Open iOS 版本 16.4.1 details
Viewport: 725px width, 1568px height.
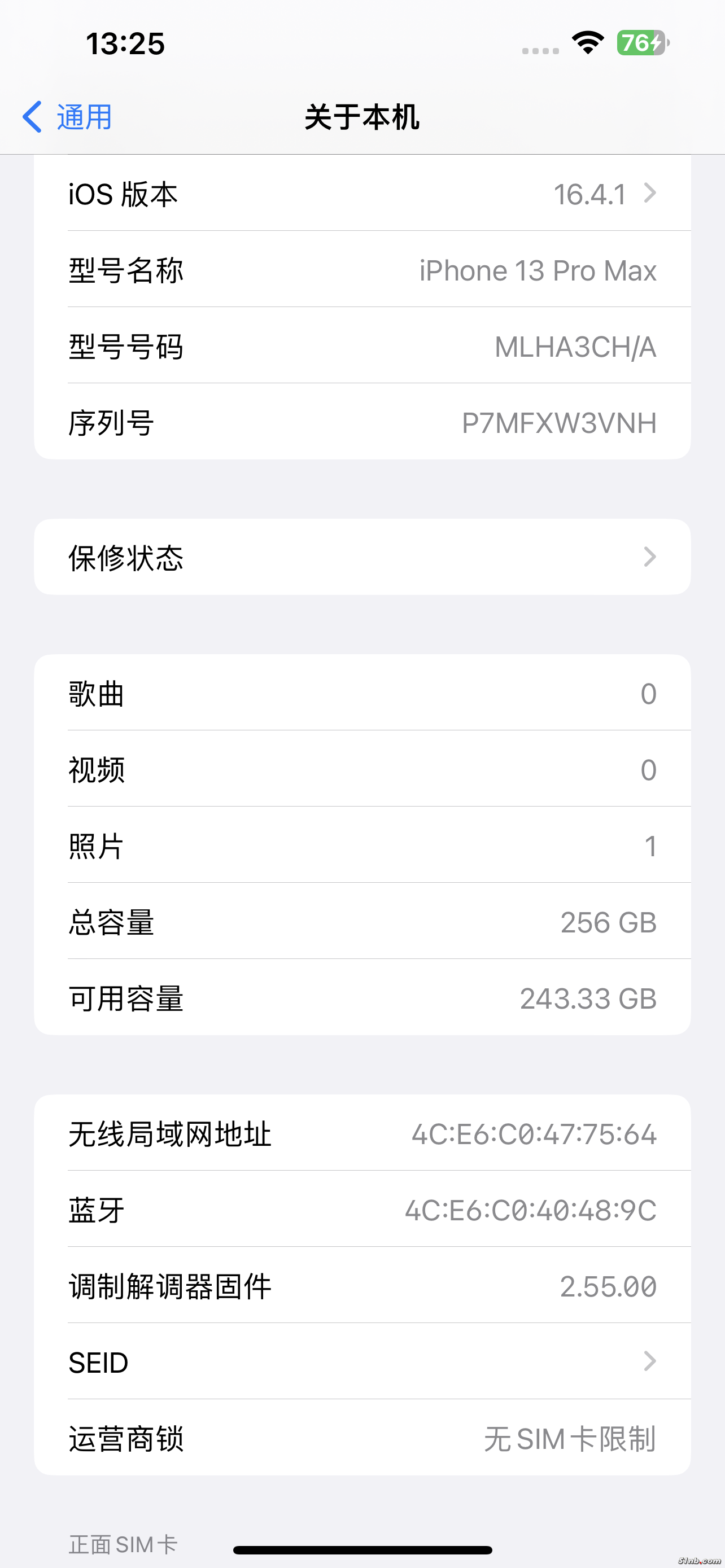(x=361, y=194)
